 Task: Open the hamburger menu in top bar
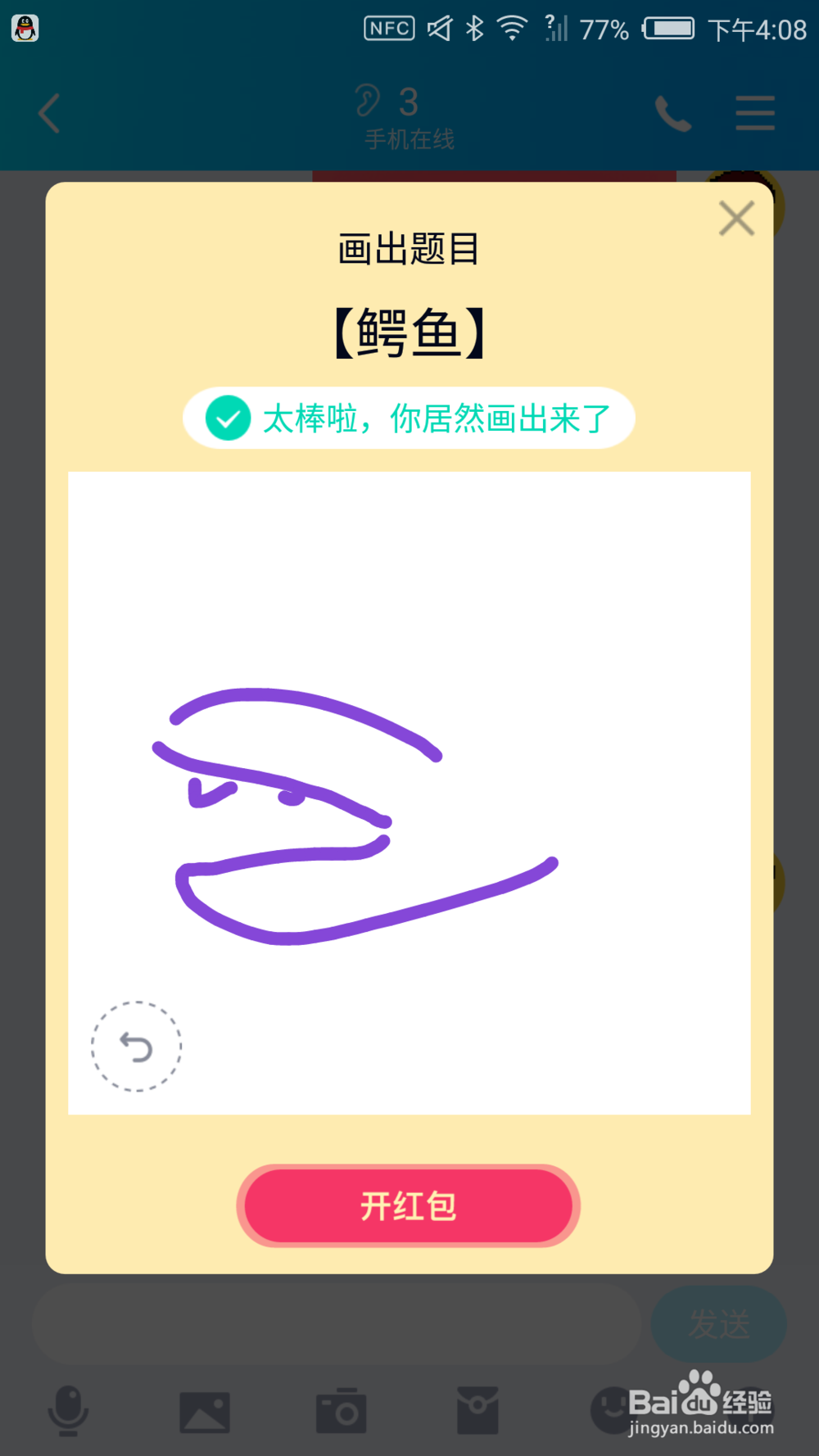[754, 113]
